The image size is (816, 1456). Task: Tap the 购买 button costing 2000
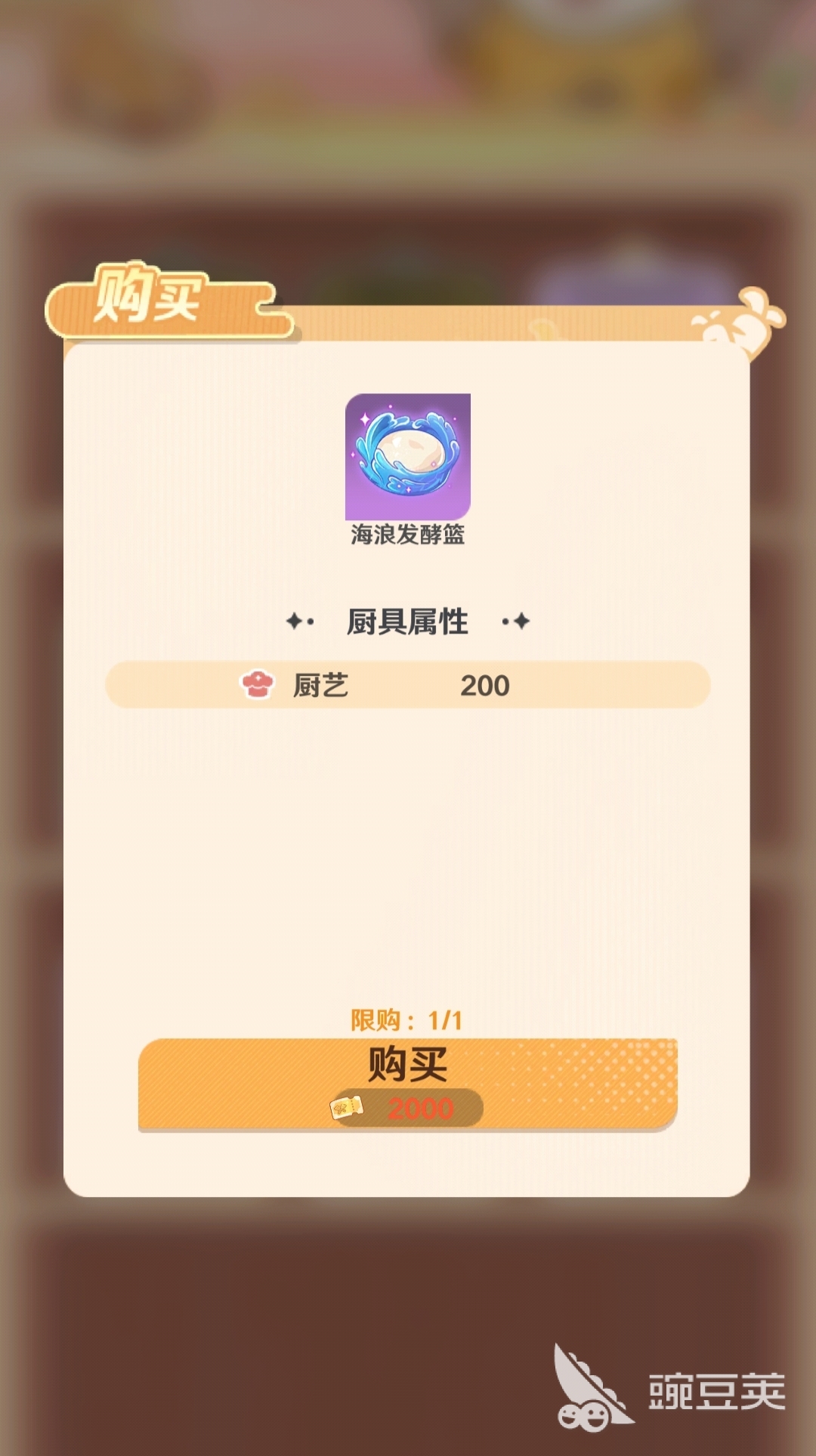(x=407, y=1084)
